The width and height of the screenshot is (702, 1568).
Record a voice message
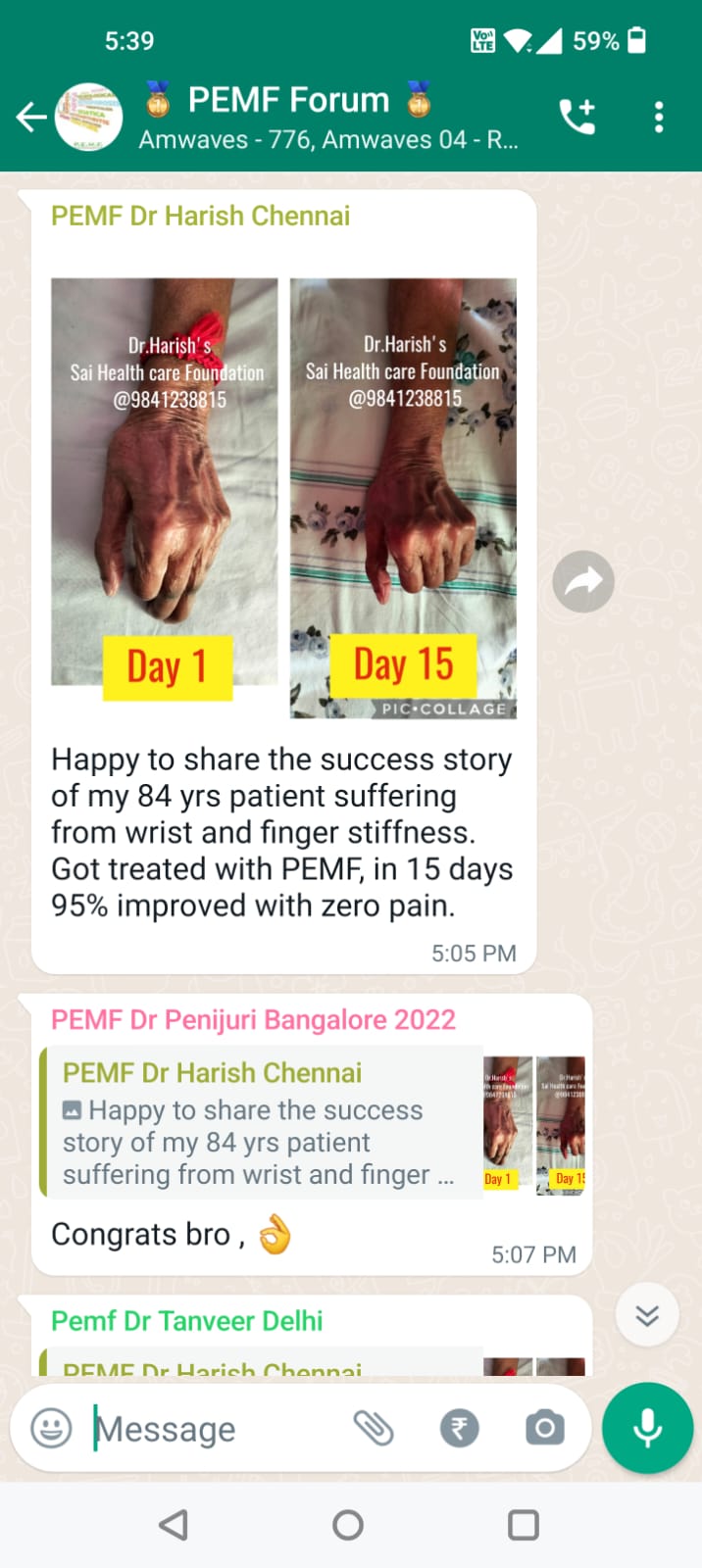coord(647,1428)
